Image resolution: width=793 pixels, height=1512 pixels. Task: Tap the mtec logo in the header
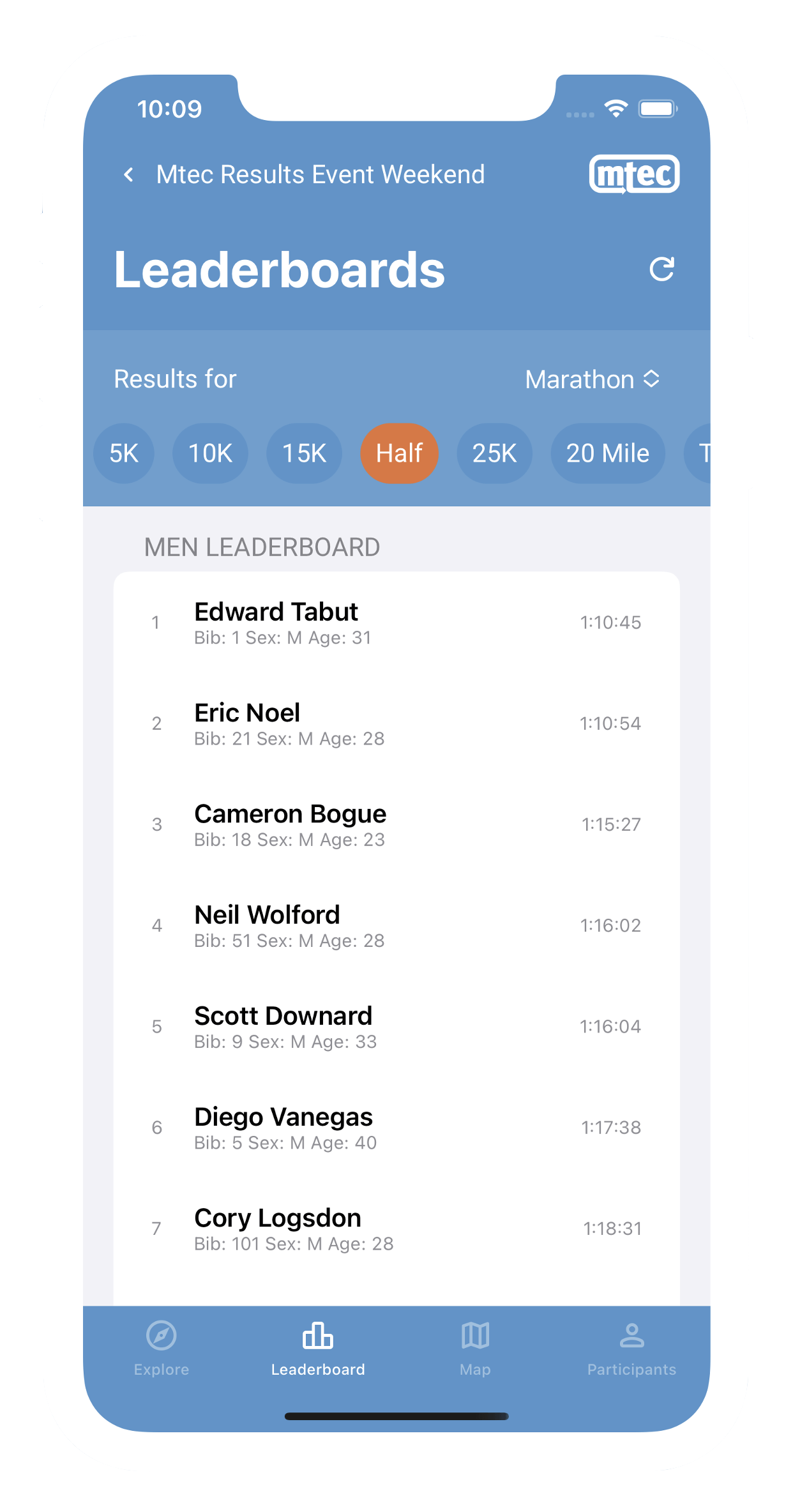[x=635, y=173]
